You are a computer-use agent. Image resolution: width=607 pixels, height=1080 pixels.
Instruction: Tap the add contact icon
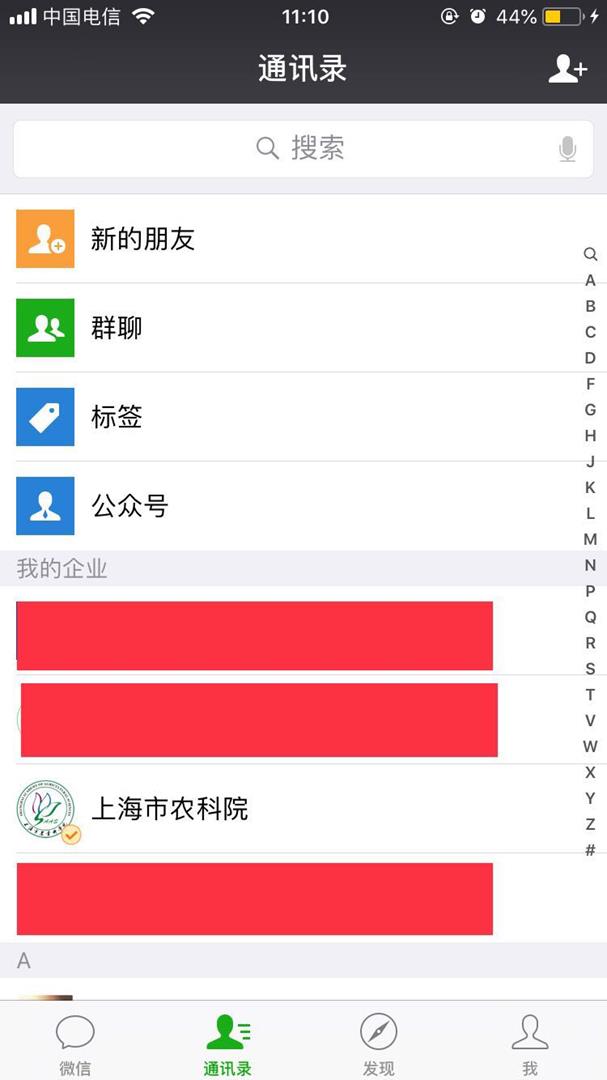[x=567, y=69]
